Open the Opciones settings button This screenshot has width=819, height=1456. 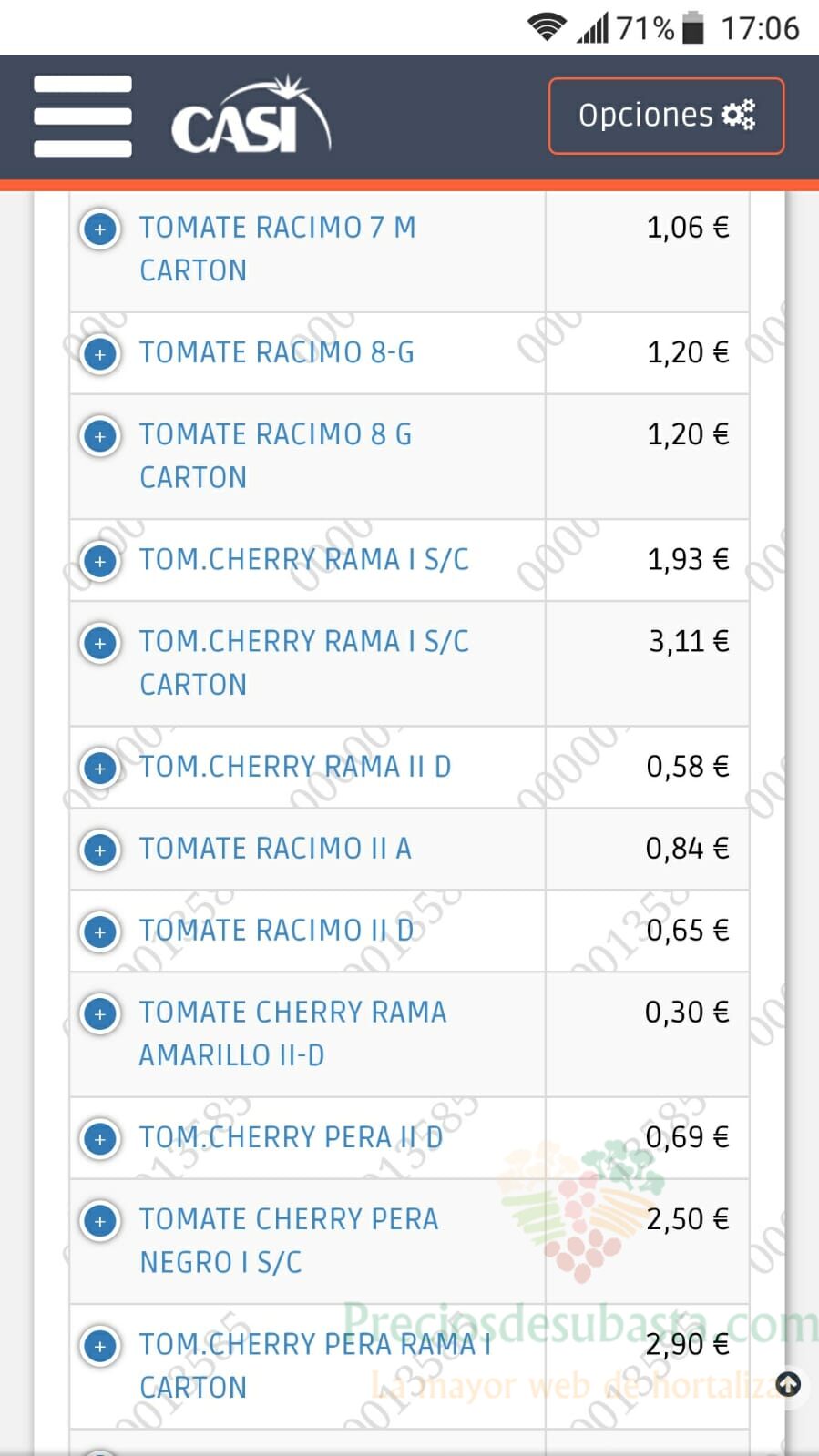tap(666, 116)
